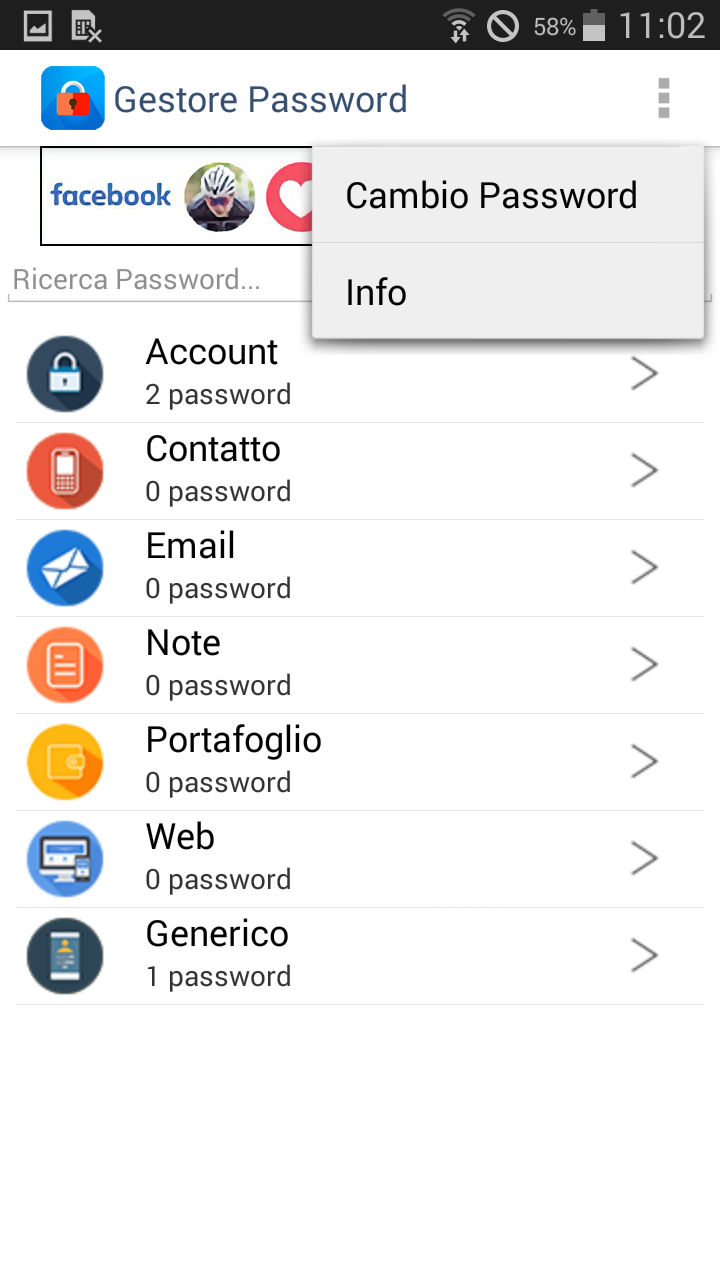Open the Generico category

pyautogui.click(x=360, y=956)
